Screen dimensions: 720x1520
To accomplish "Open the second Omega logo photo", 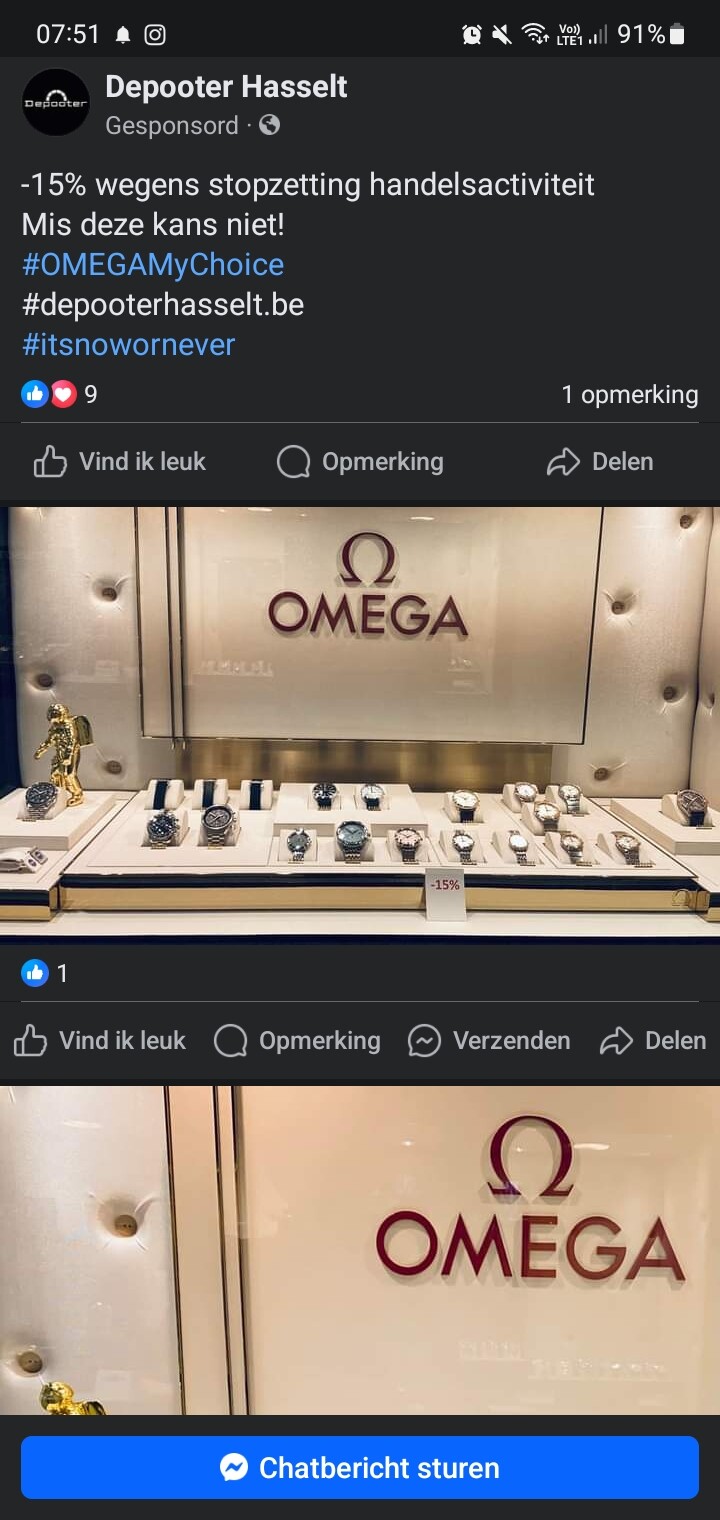I will tap(360, 1250).
